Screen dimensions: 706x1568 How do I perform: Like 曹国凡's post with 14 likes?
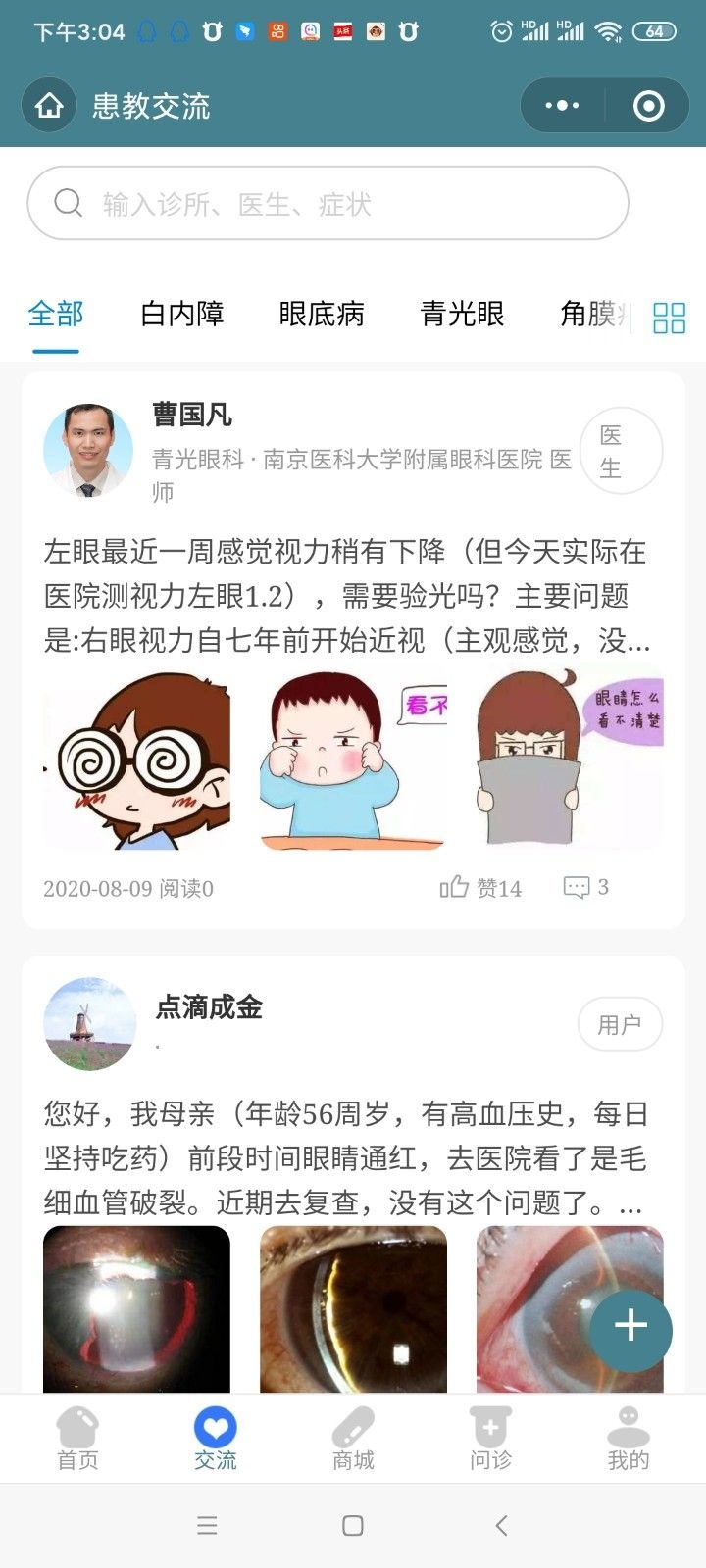click(x=479, y=888)
